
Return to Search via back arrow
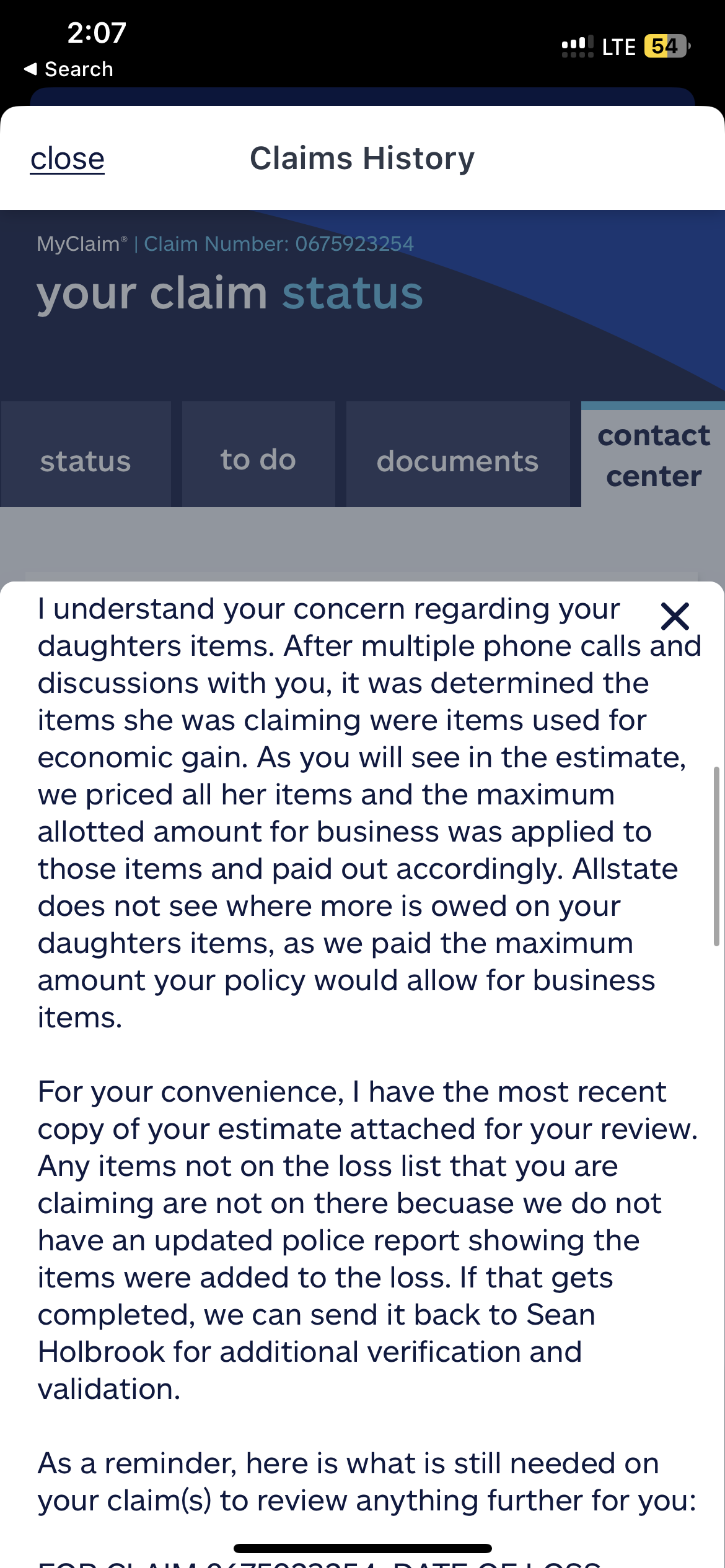[x=68, y=69]
